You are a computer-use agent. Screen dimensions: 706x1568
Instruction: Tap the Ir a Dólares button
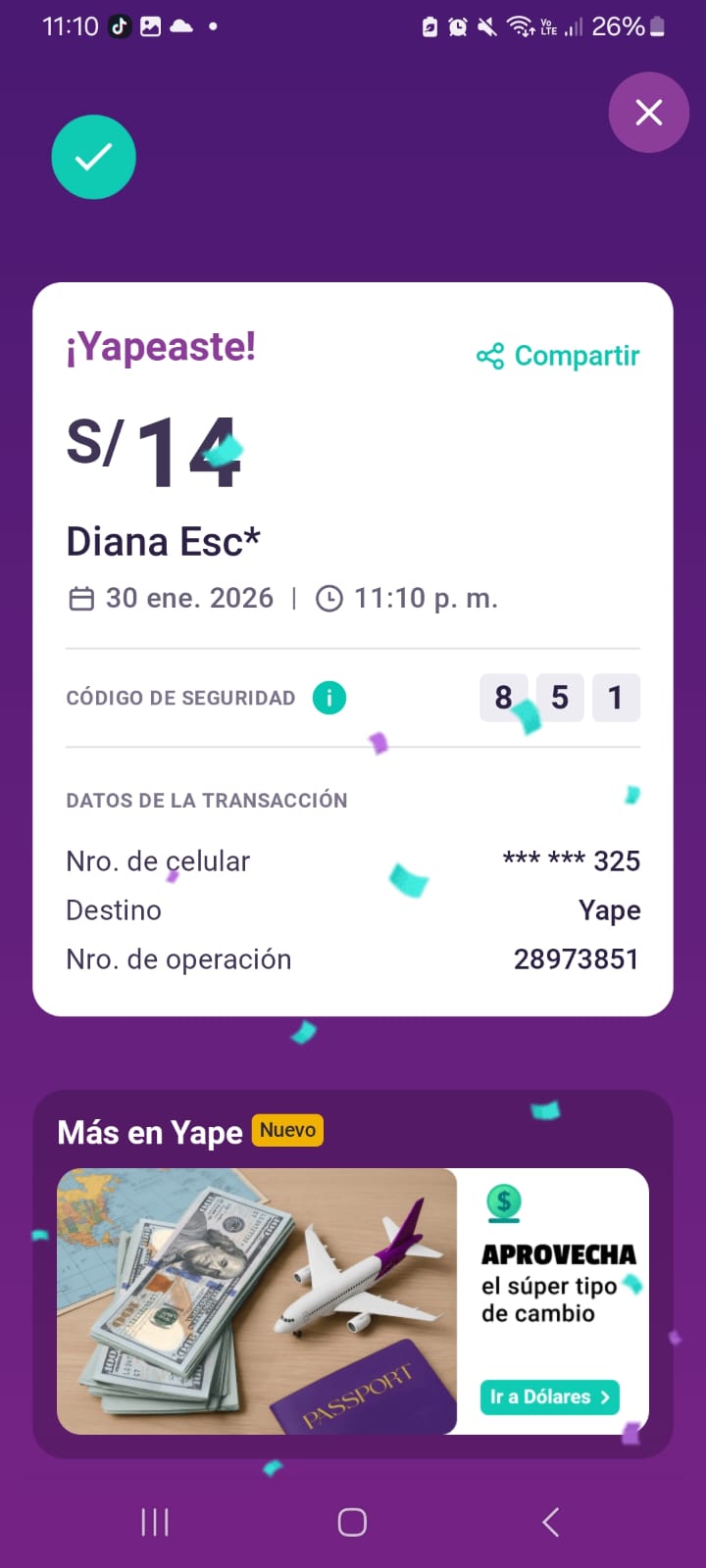click(x=550, y=1396)
